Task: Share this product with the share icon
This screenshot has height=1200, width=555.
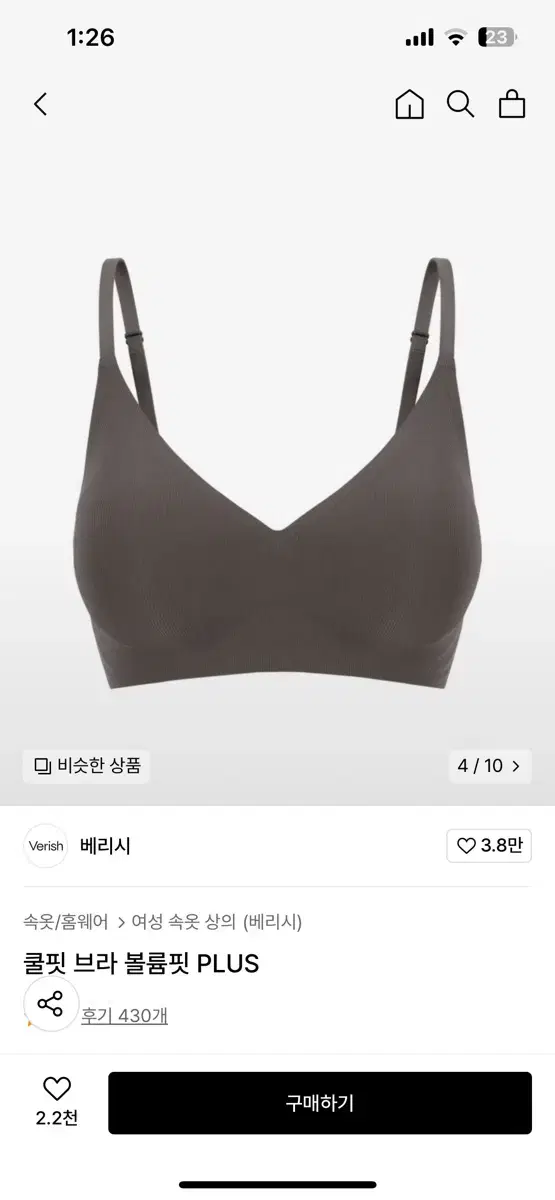Action: 50,1003
